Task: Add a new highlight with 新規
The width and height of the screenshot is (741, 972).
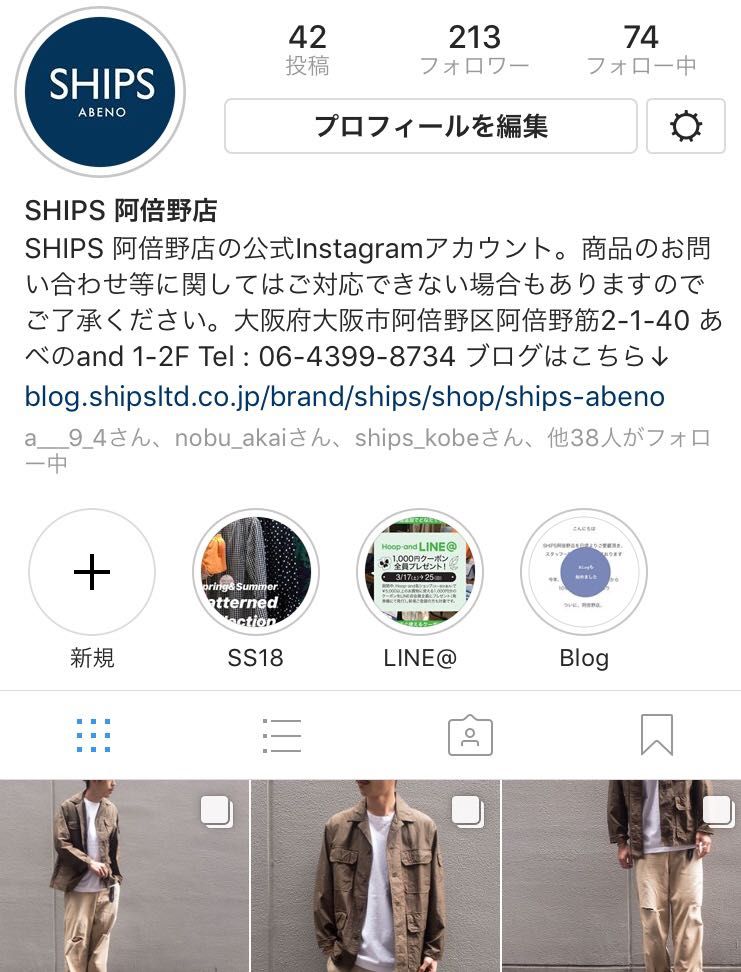Action: coord(92,572)
